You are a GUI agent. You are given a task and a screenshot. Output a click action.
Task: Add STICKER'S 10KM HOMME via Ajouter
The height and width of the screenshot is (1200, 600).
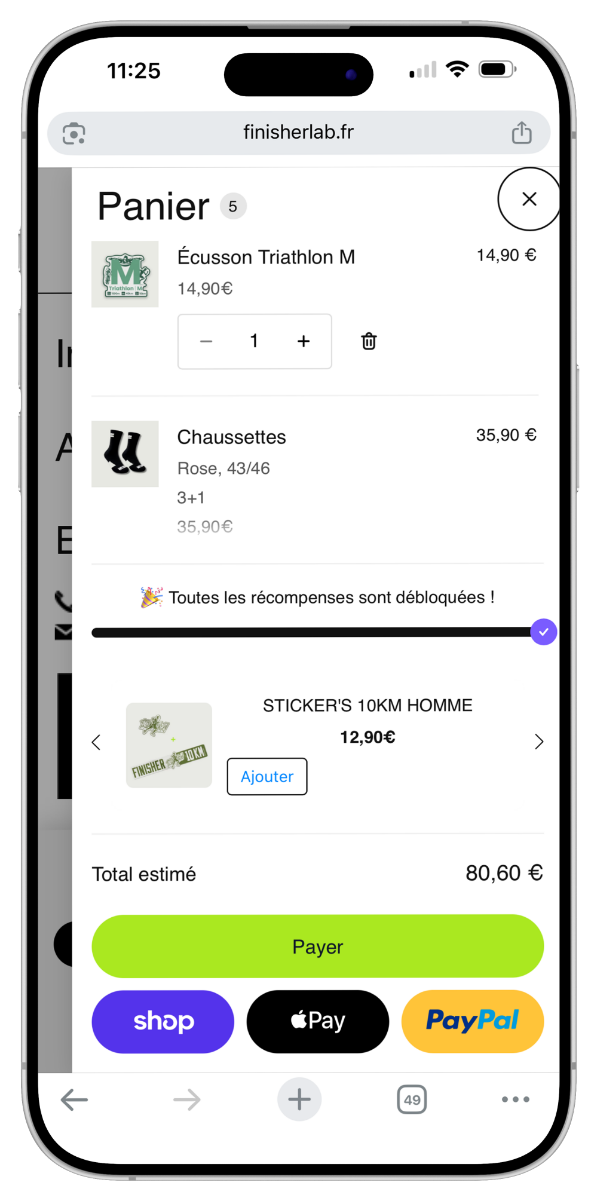coord(267,777)
